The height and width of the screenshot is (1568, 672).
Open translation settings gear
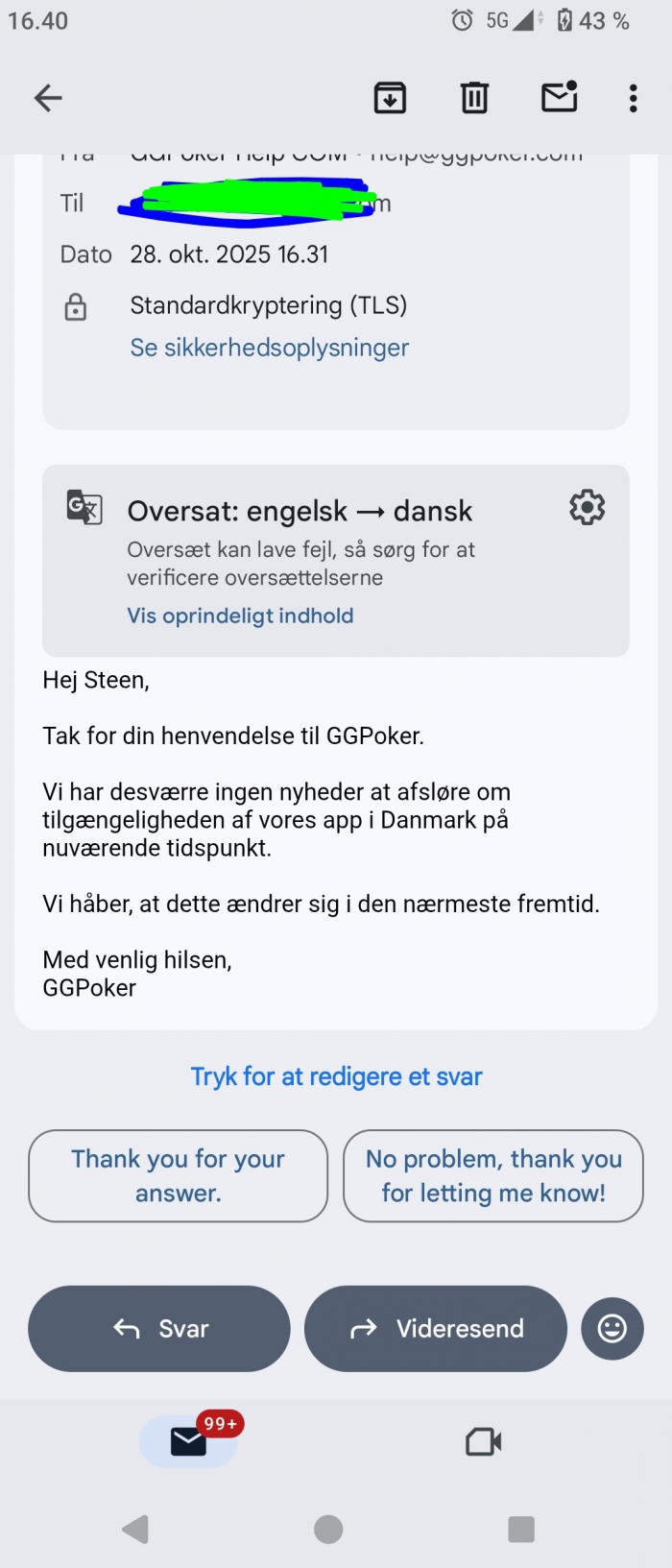click(588, 507)
